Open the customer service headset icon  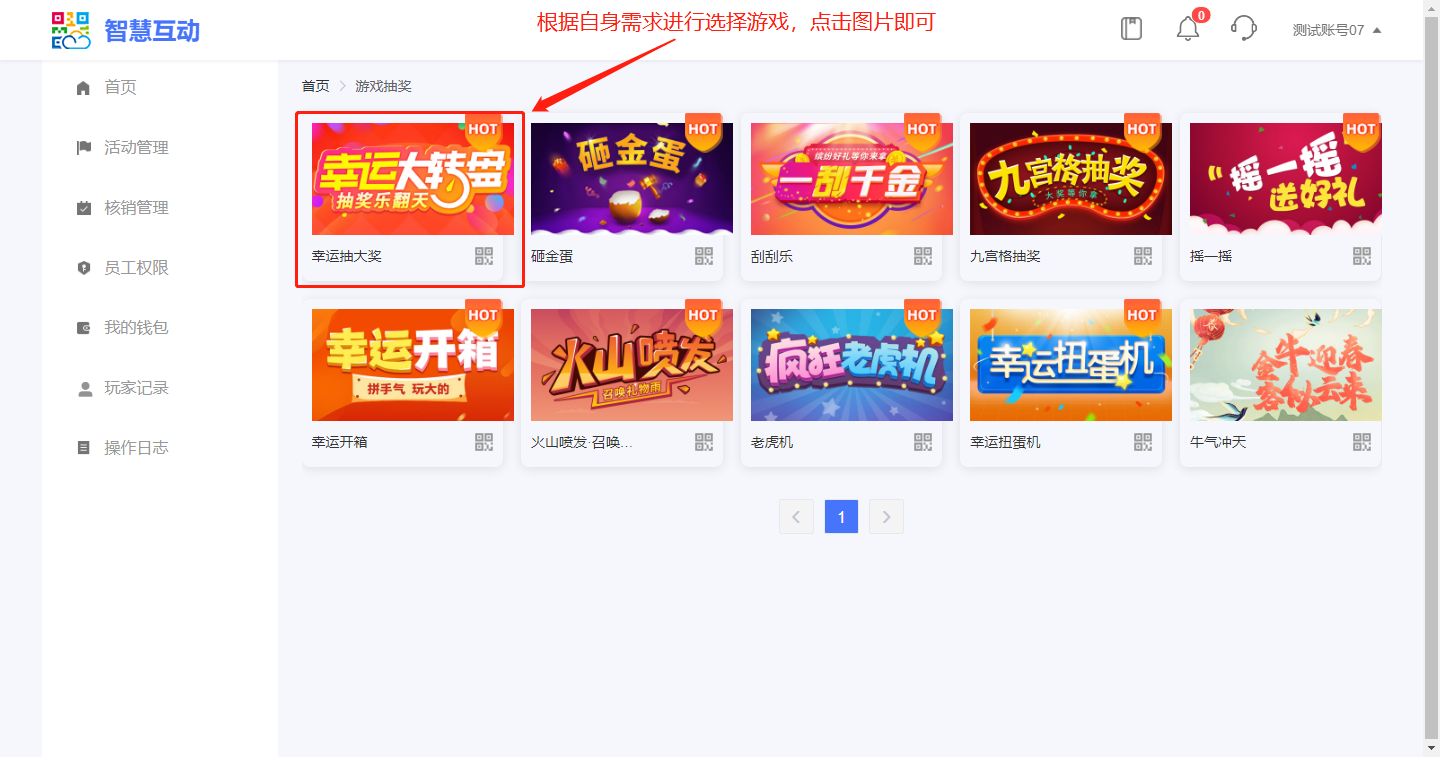point(1244,28)
